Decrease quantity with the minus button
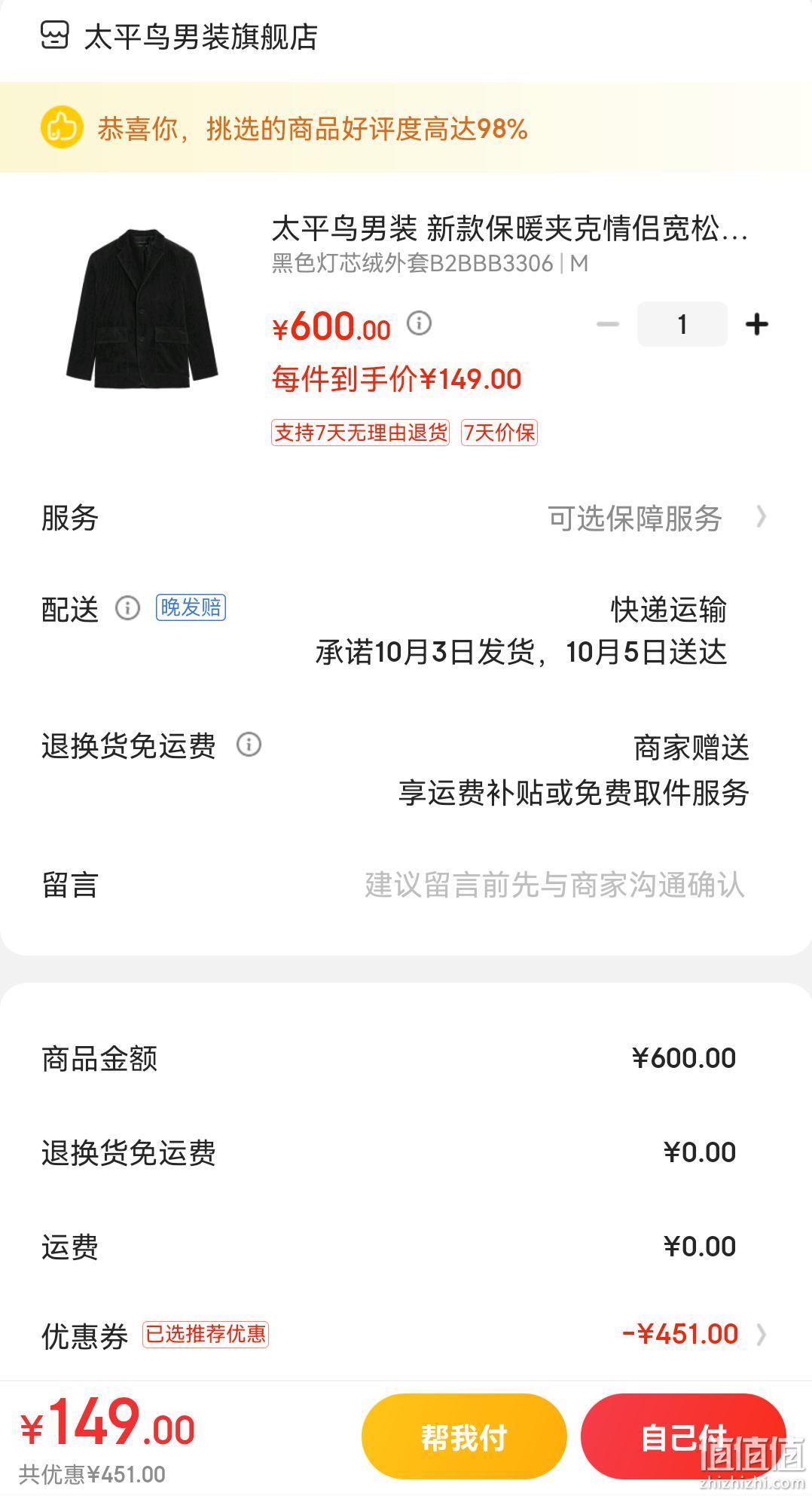Image resolution: width=812 pixels, height=1496 pixels. [x=607, y=325]
